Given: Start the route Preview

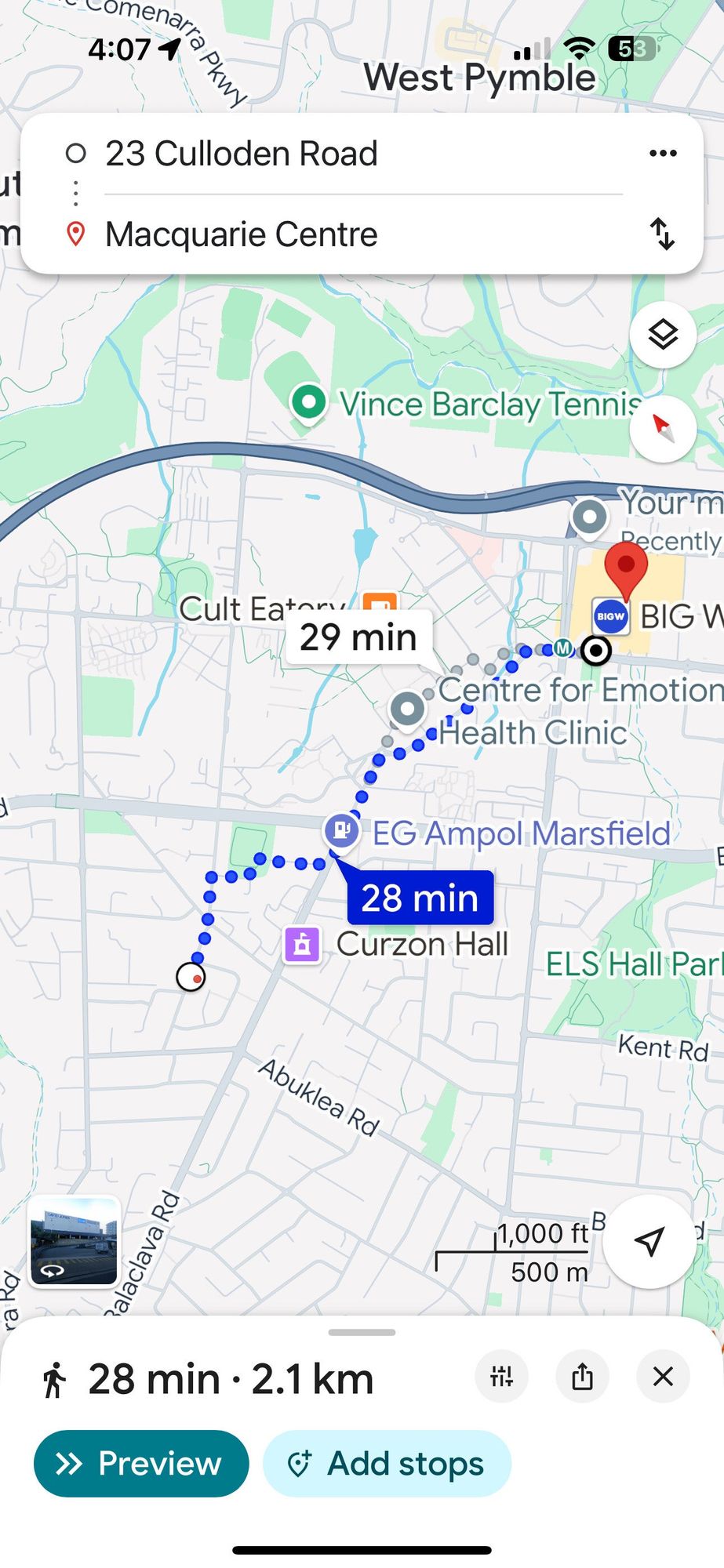Looking at the screenshot, I should tap(141, 1464).
